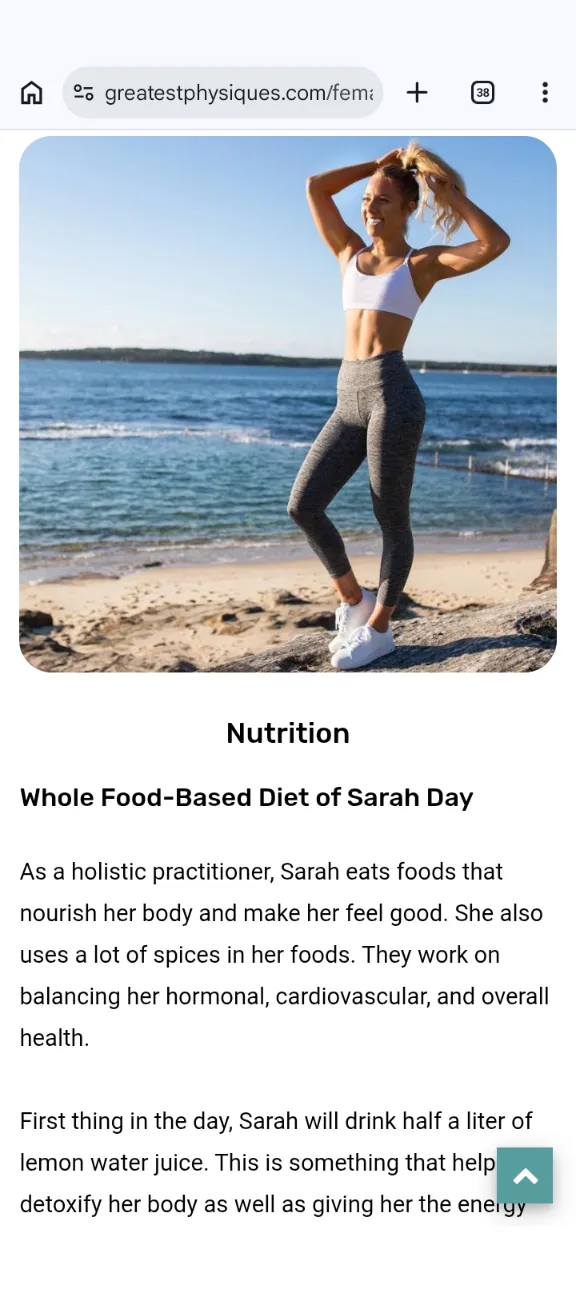Open the browser overflow menu
Viewport: 576px width, 1289px height.
[545, 93]
